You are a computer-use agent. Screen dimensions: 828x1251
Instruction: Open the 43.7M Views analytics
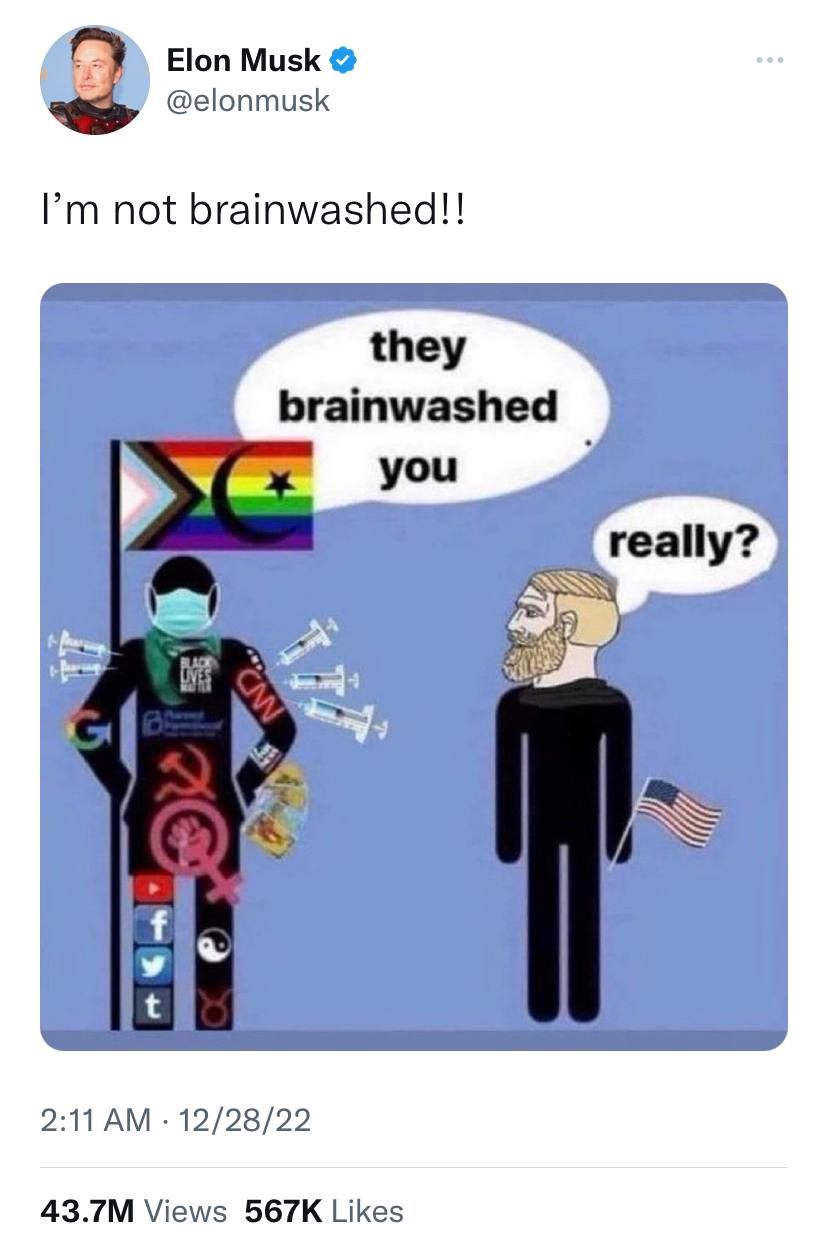133,1211
